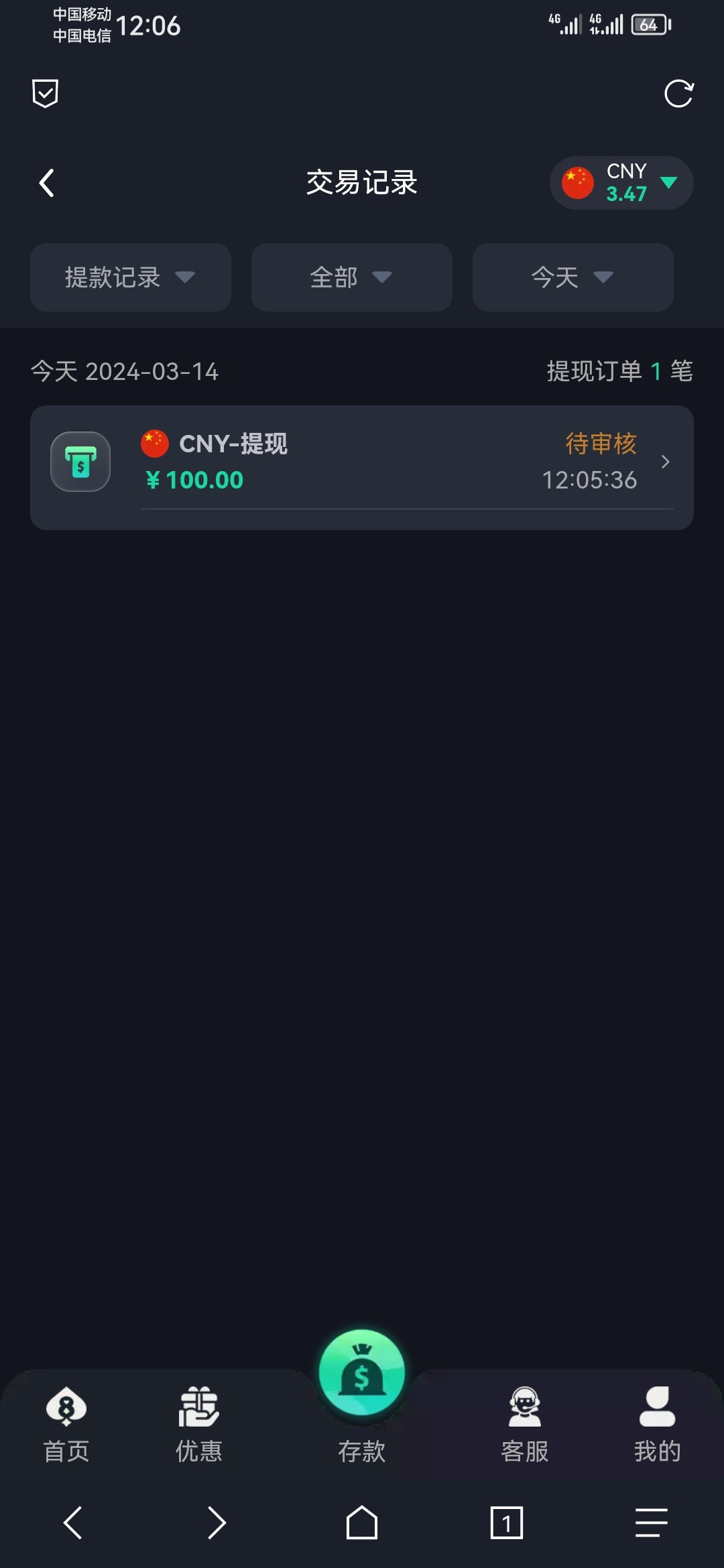Expand the 全部 status filter
Image resolution: width=724 pixels, height=1568 pixels.
point(352,277)
